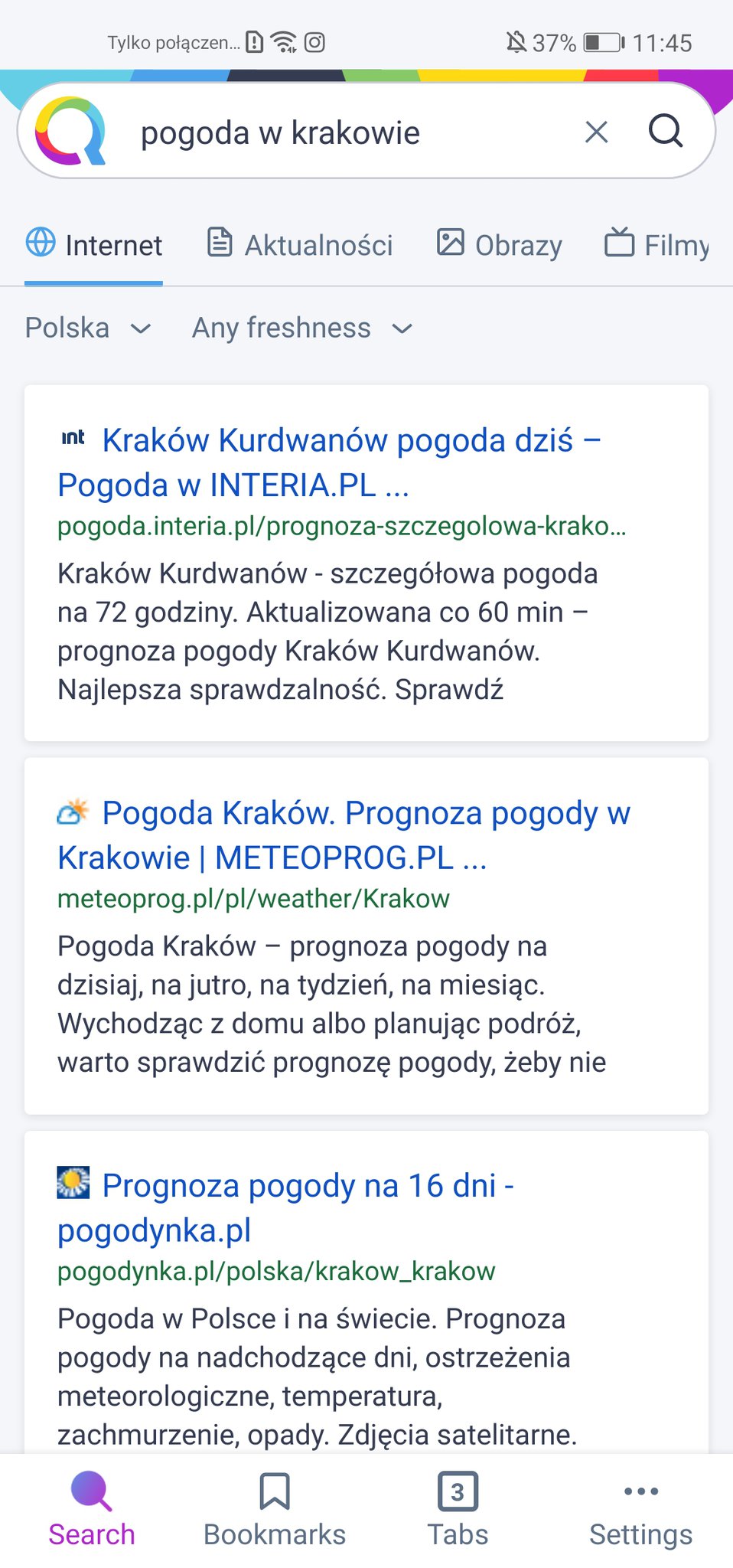Switch to the Obrazy tab

[500, 245]
